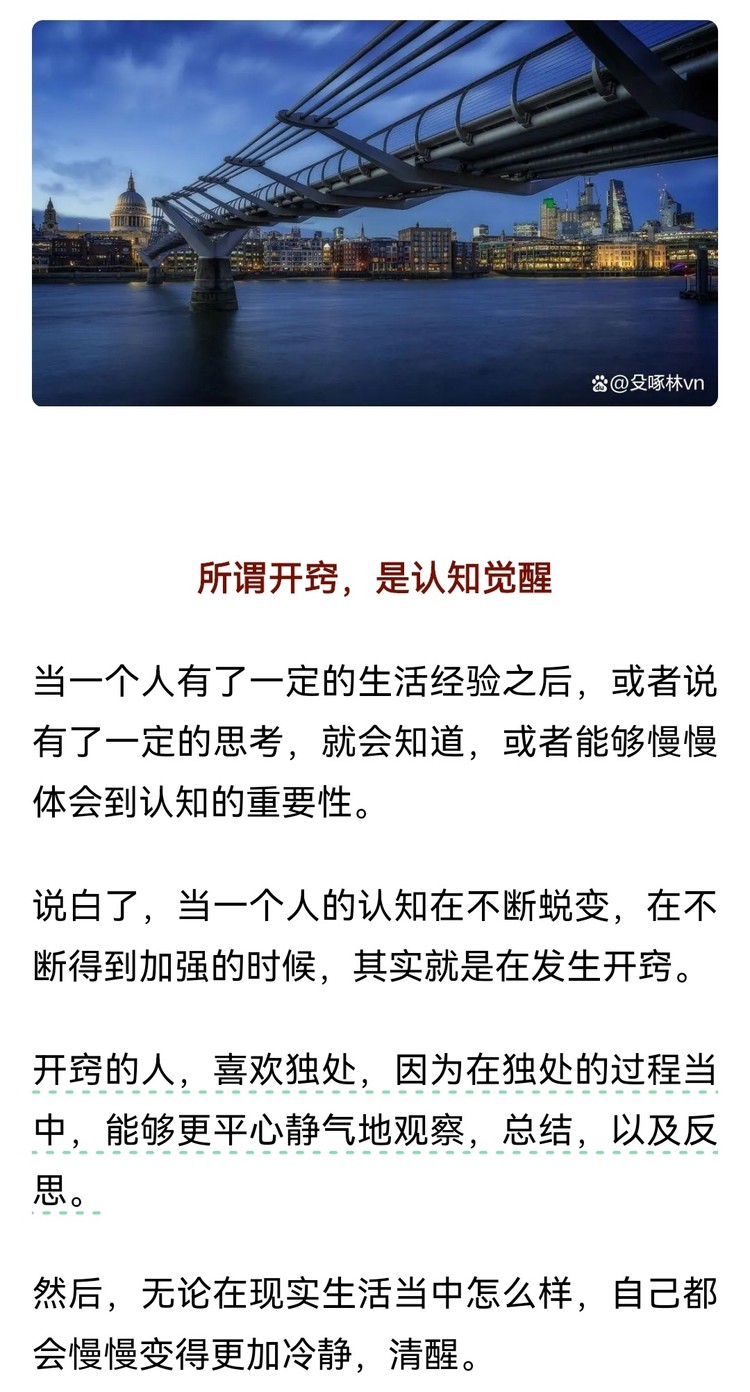This screenshot has width=750, height=1392.
Task: Open the bridge night photo in full view
Action: click(x=375, y=213)
